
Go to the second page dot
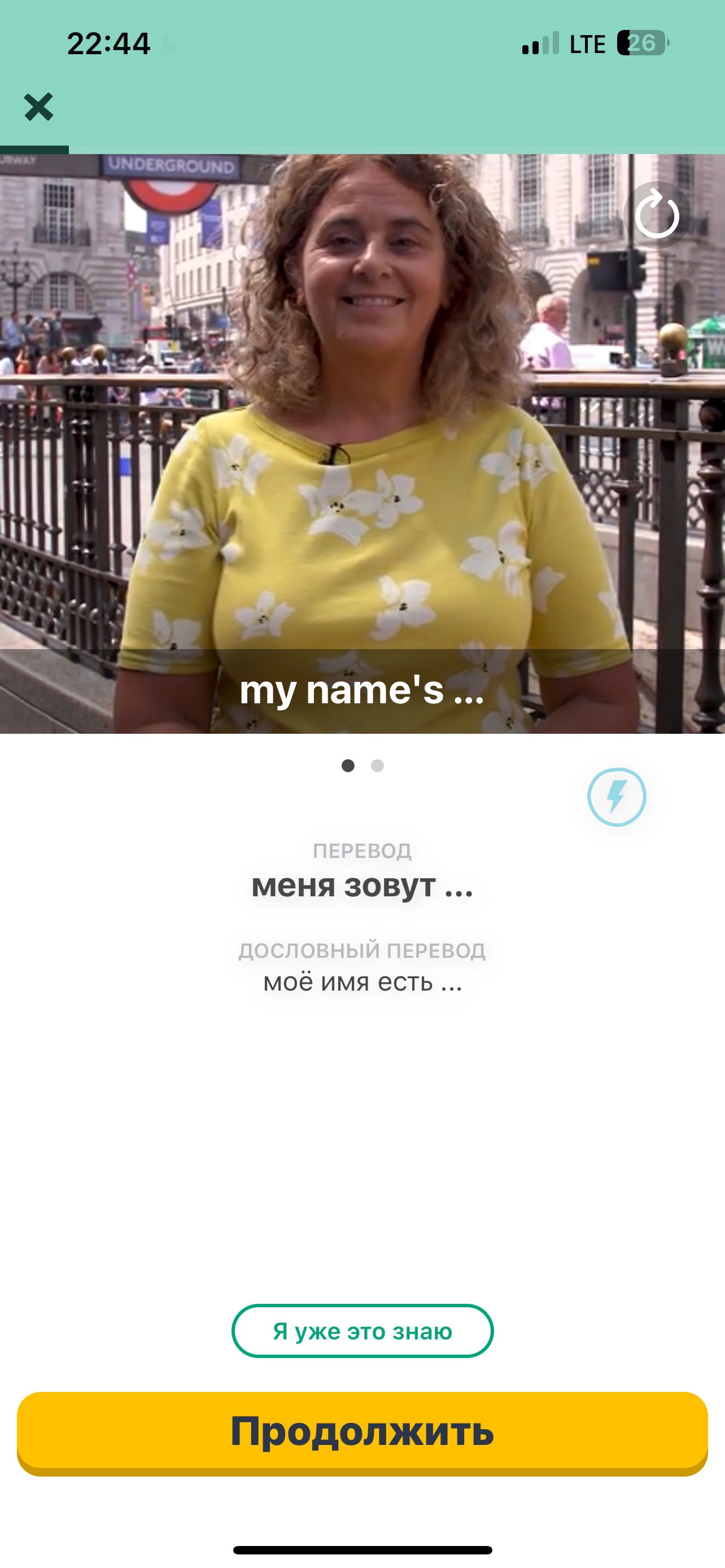click(x=377, y=766)
